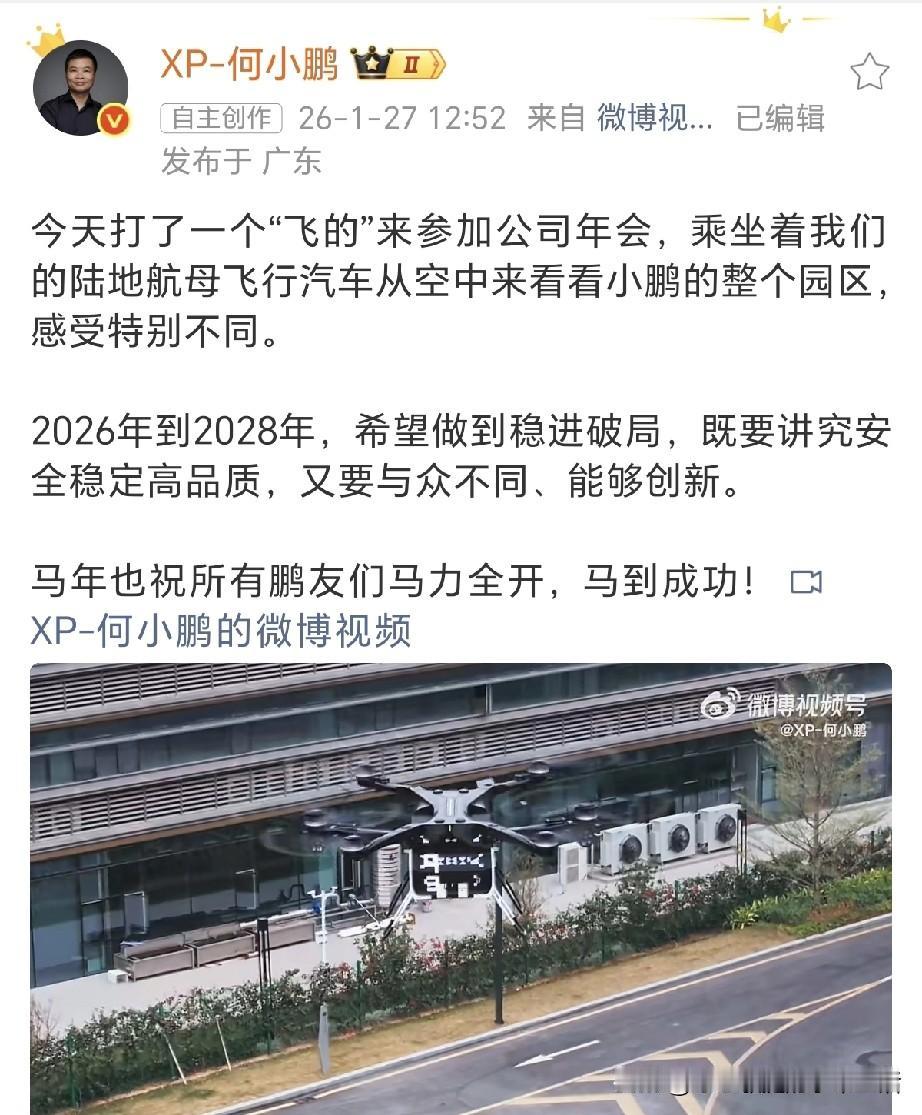
Task: Click 何小鹏's profile avatar
Action: [82, 84]
